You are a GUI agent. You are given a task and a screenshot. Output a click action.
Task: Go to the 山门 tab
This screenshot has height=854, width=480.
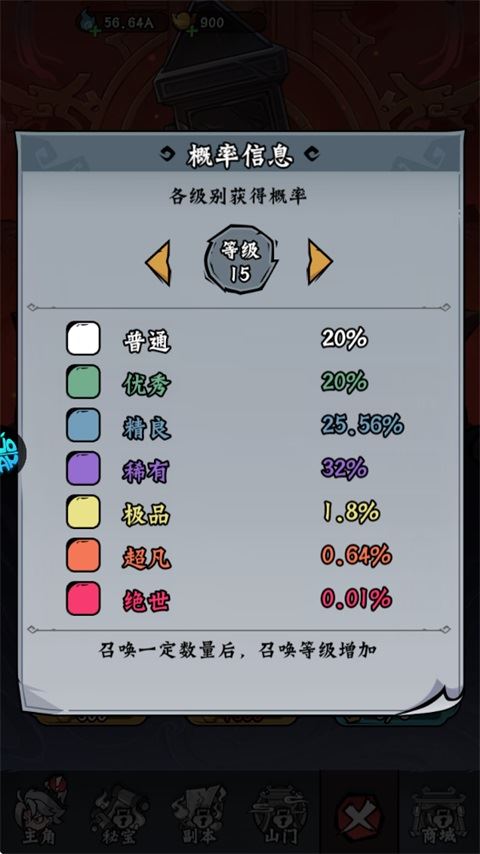(x=278, y=814)
